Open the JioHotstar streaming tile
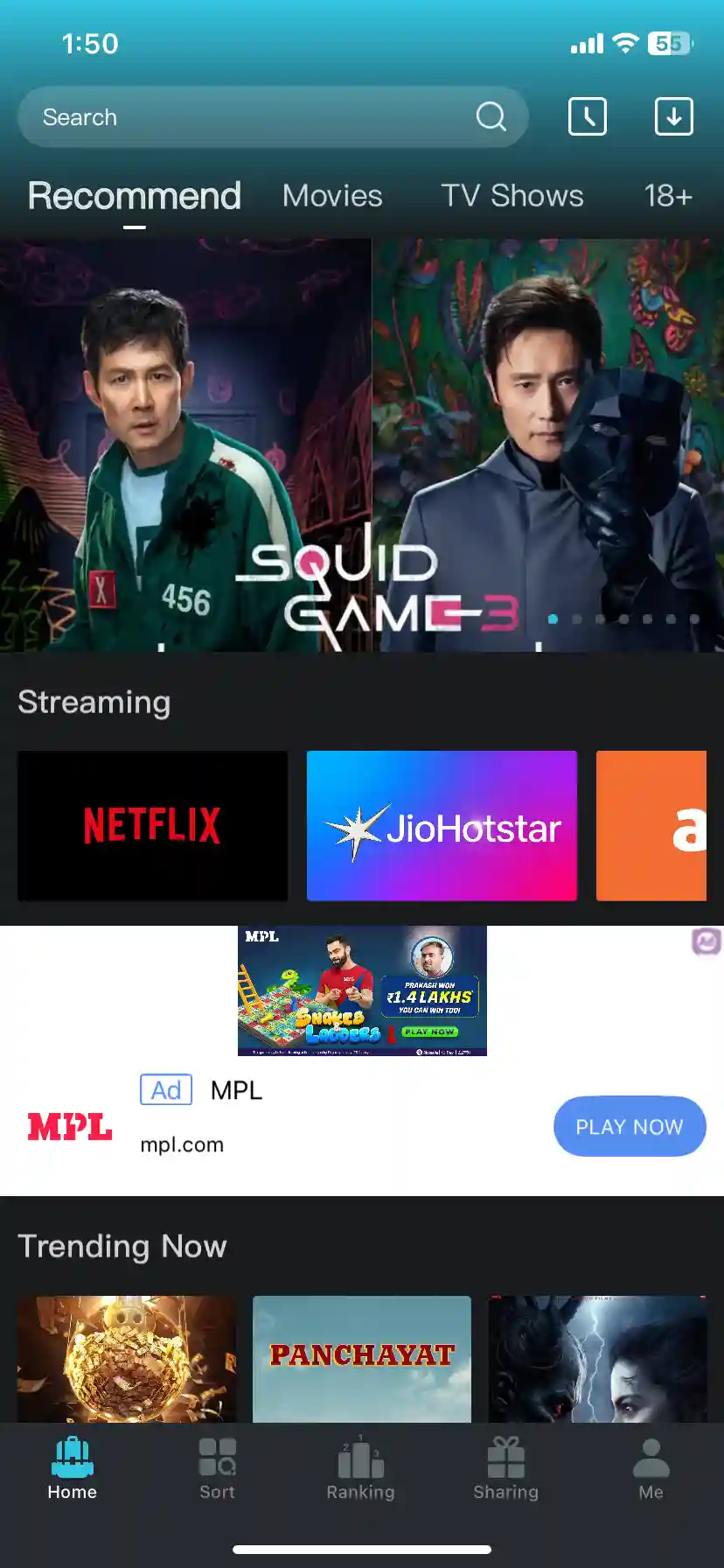 pos(442,825)
